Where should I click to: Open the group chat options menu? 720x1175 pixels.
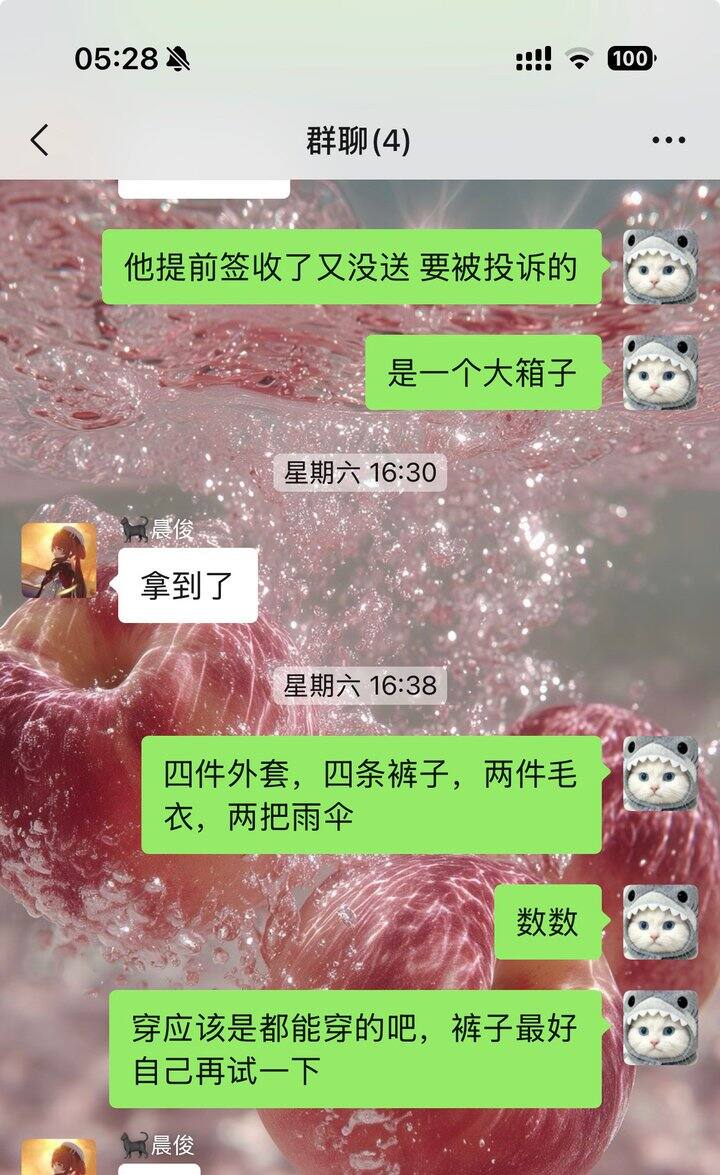coord(668,141)
